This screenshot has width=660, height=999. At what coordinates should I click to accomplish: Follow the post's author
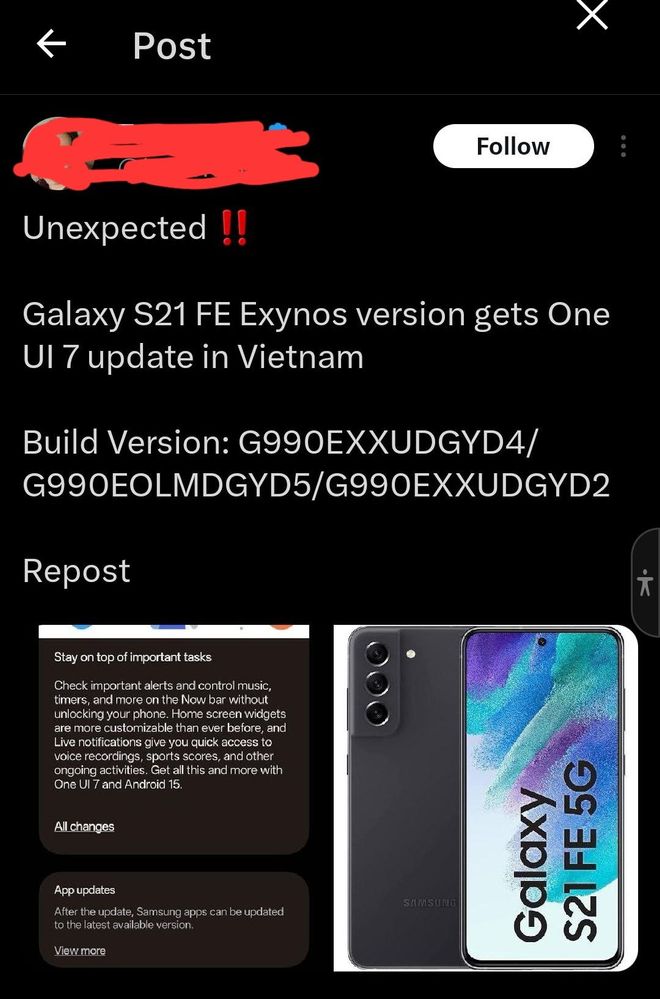pos(513,147)
